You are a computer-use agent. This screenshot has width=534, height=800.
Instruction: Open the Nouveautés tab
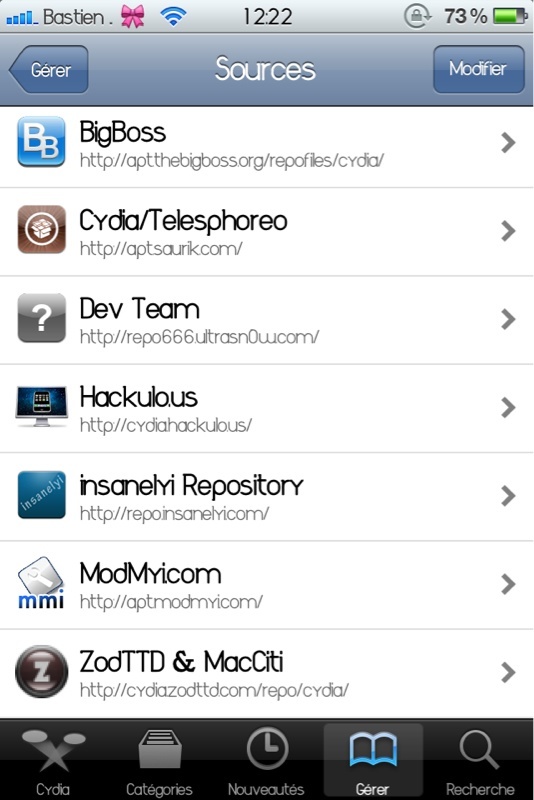click(x=266, y=761)
